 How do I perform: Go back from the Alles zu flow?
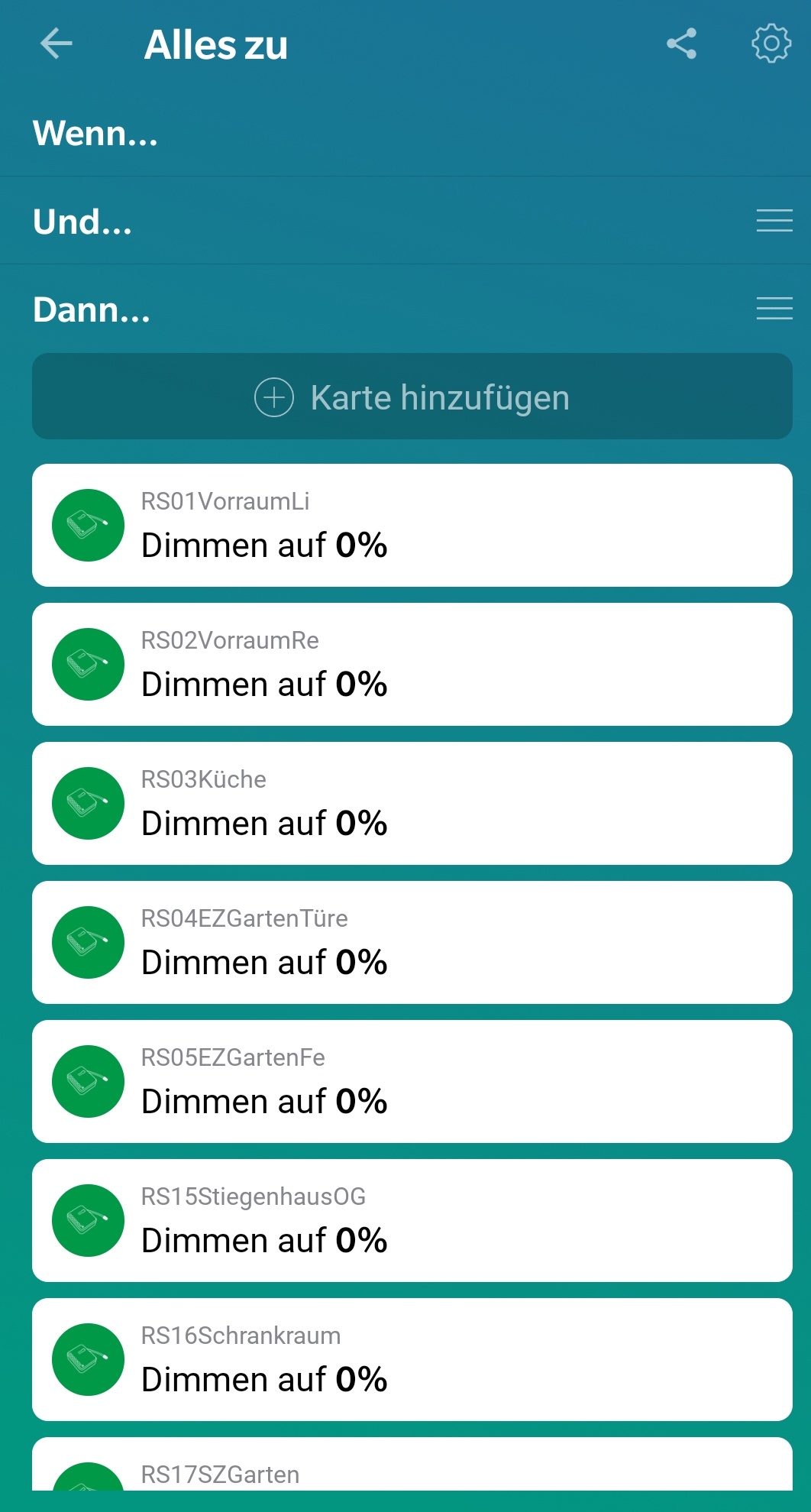tap(57, 44)
